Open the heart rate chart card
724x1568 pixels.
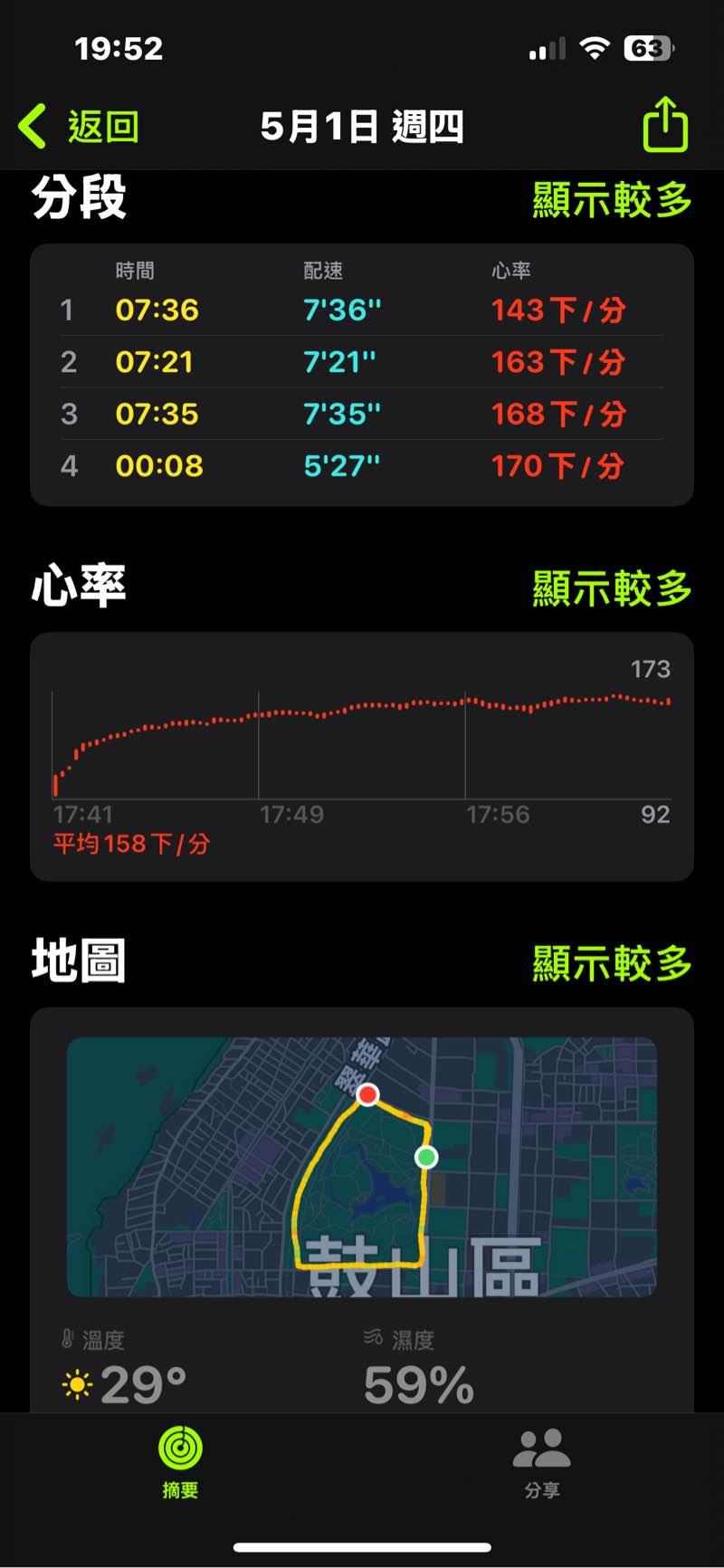coord(362,756)
